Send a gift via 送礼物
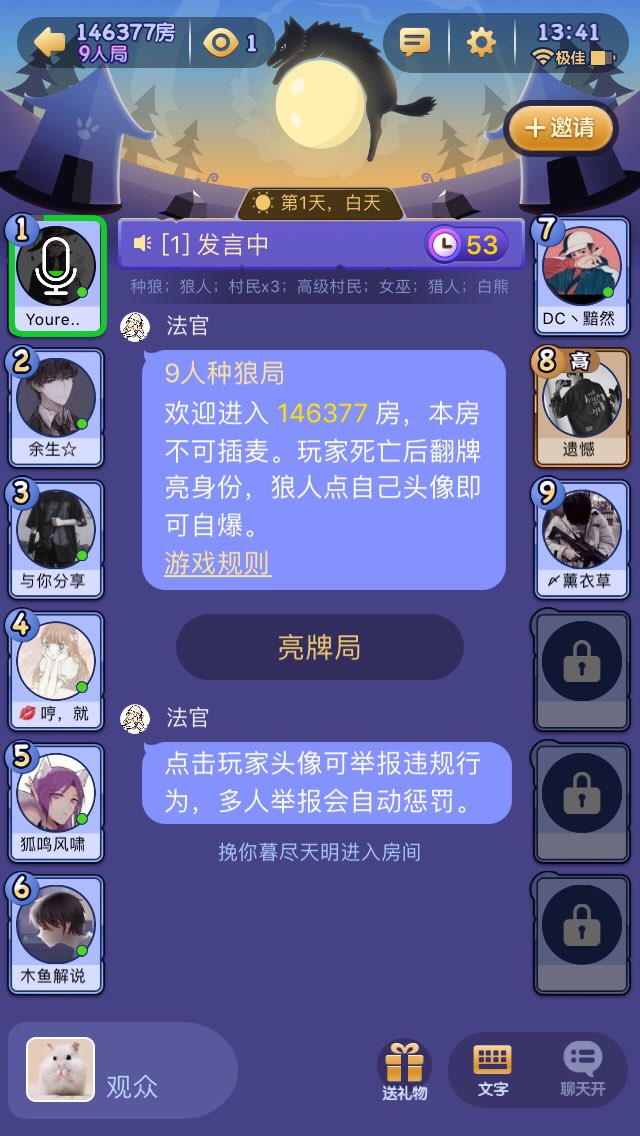 coord(404,1068)
